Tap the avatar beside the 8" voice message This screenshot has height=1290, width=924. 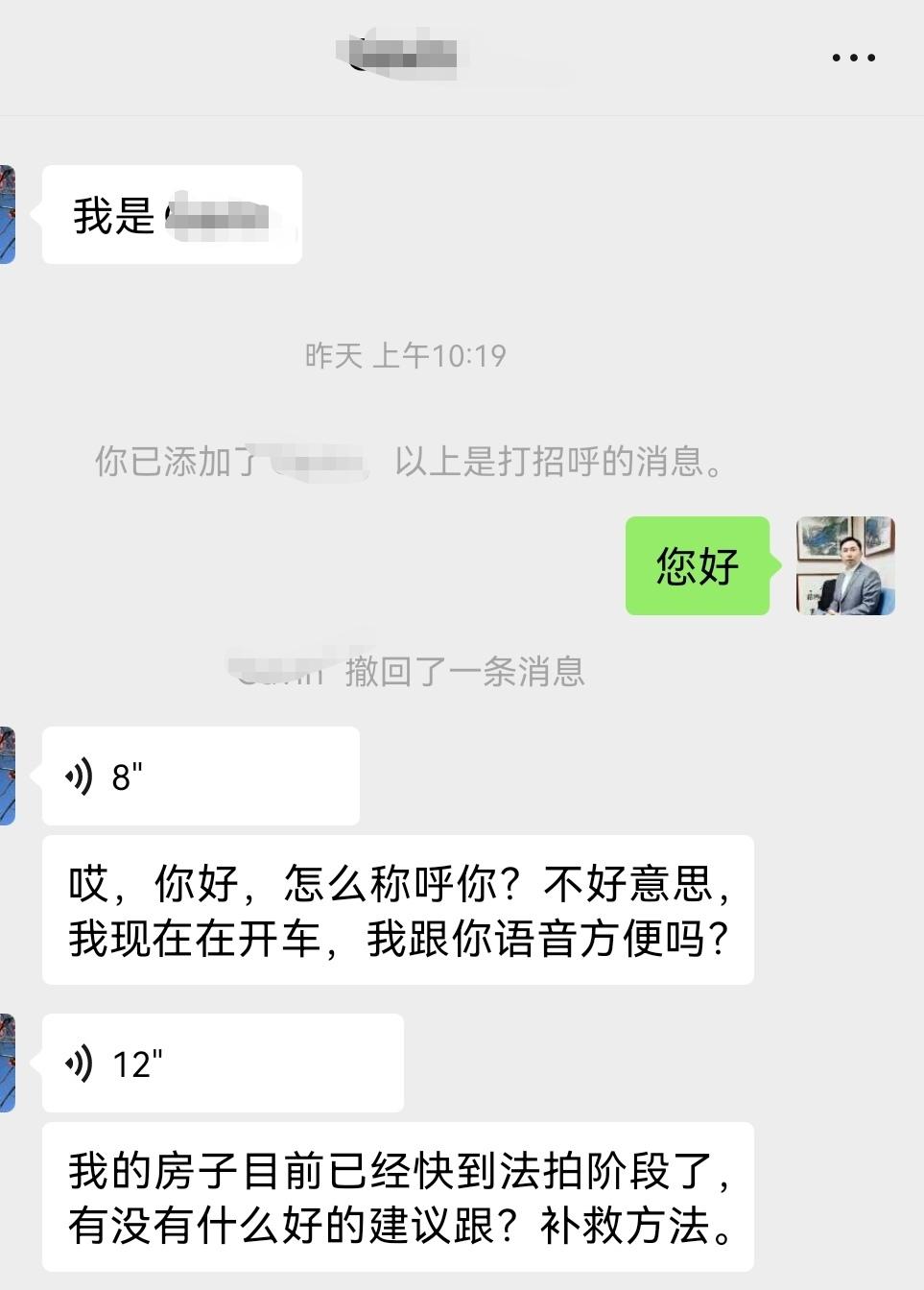click(x=8, y=776)
